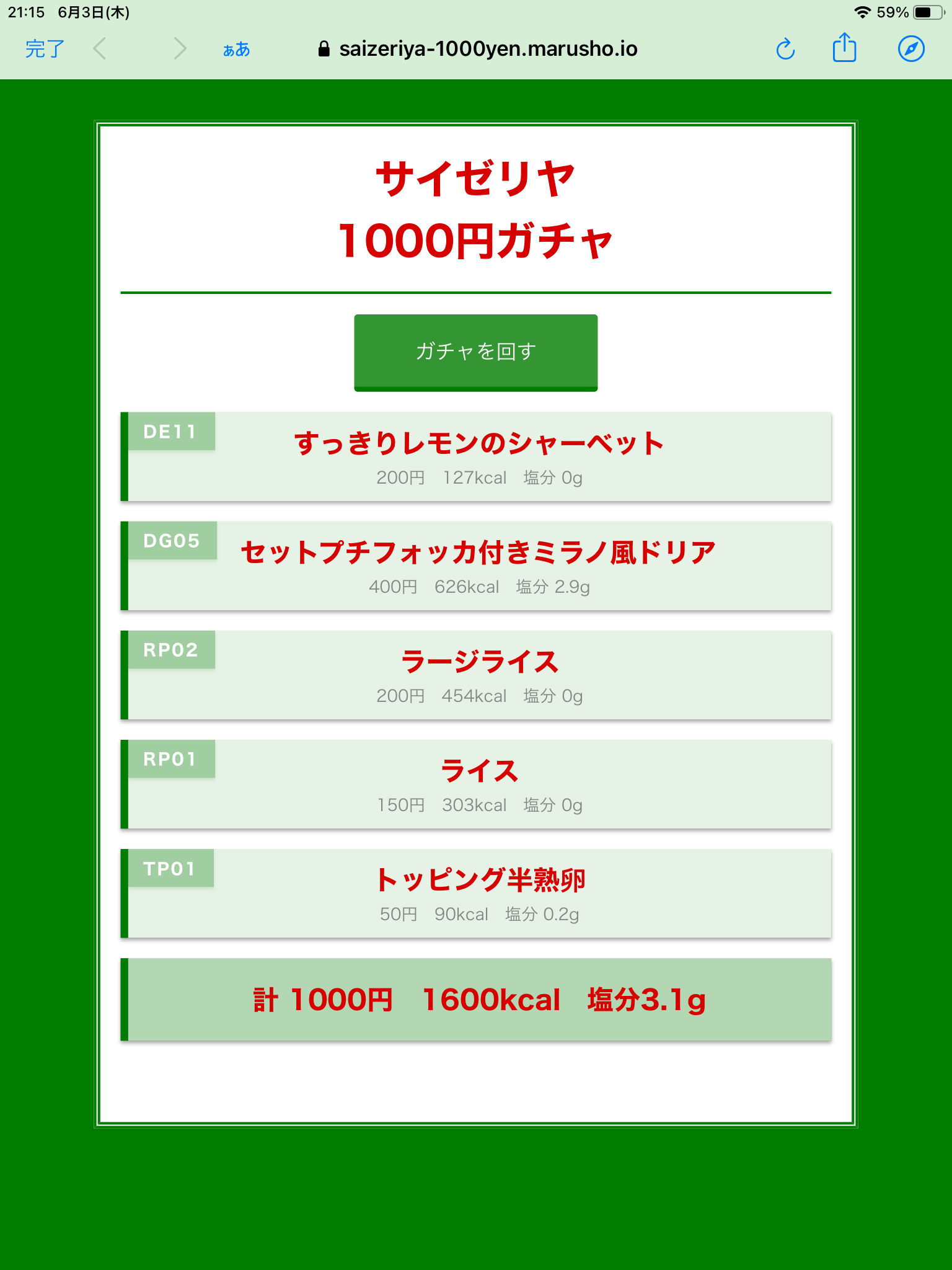The image size is (952, 1270).
Task: Open the share sheet
Action: (x=844, y=49)
